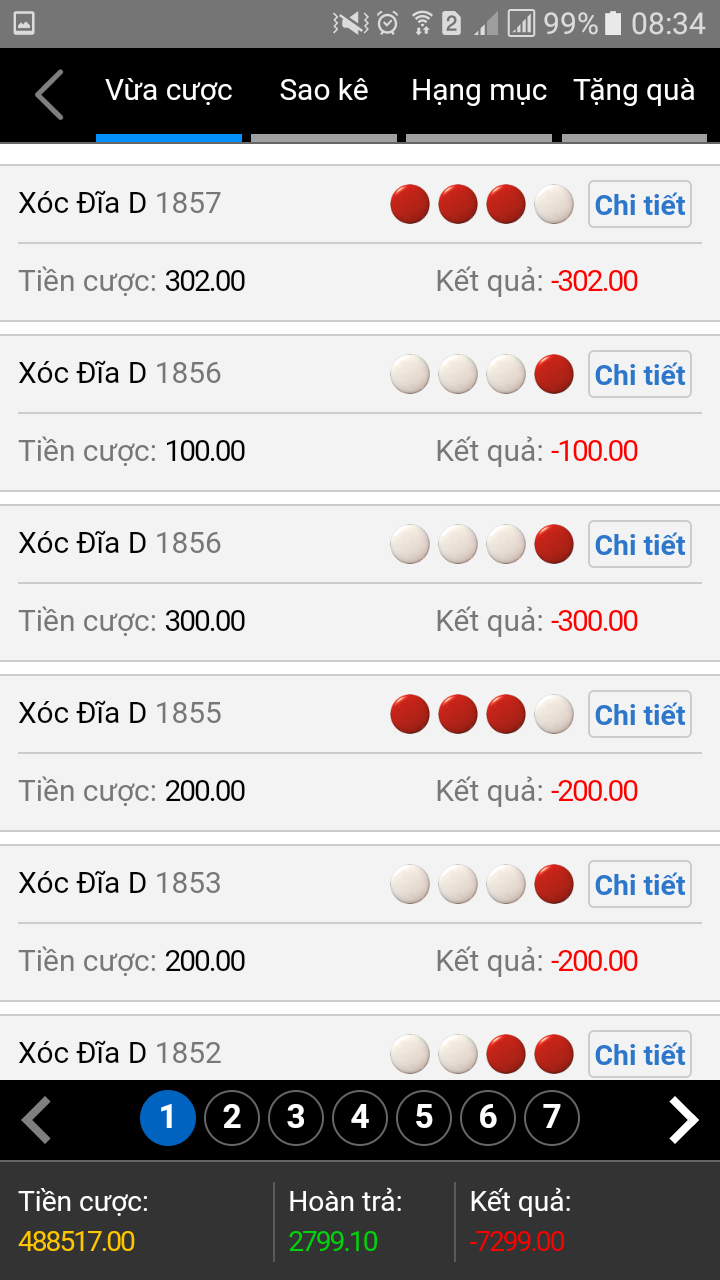Go to page 3

[296, 1117]
